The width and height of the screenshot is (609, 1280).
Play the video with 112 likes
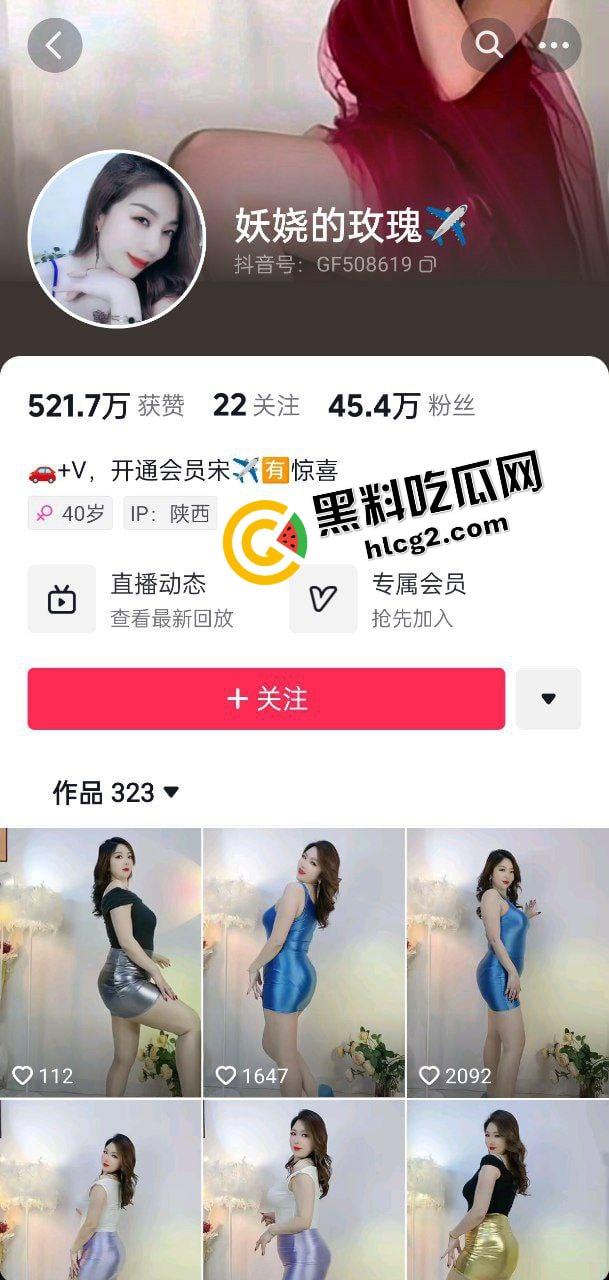click(100, 962)
